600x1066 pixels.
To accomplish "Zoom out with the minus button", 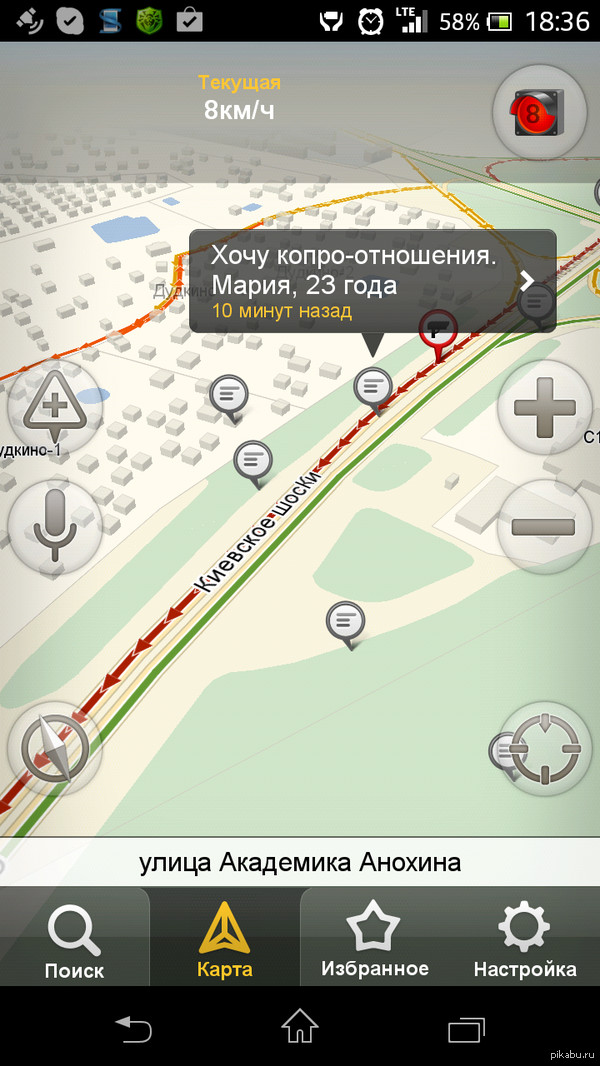I will click(545, 526).
